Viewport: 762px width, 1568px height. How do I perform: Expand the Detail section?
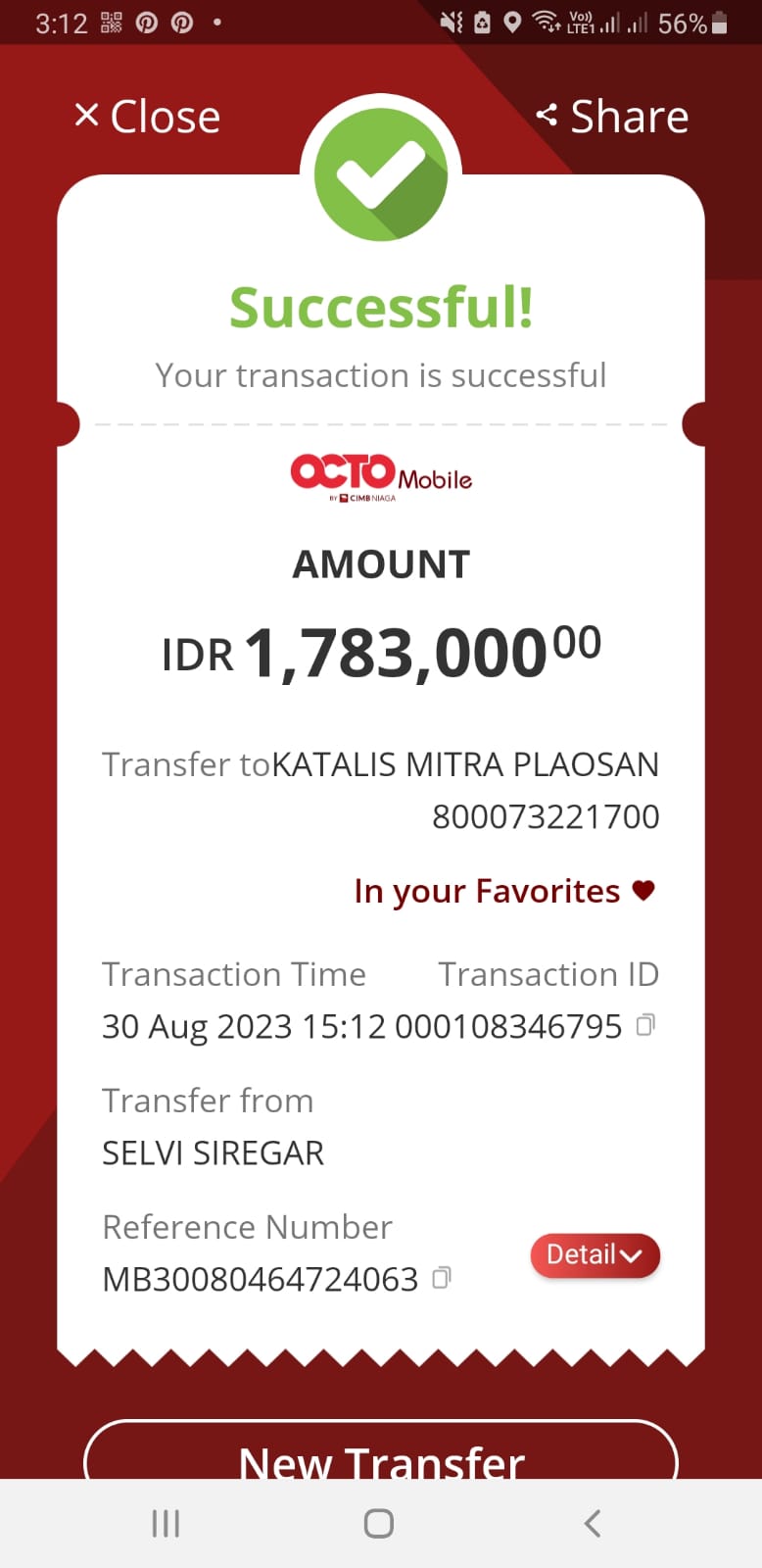(x=595, y=1255)
